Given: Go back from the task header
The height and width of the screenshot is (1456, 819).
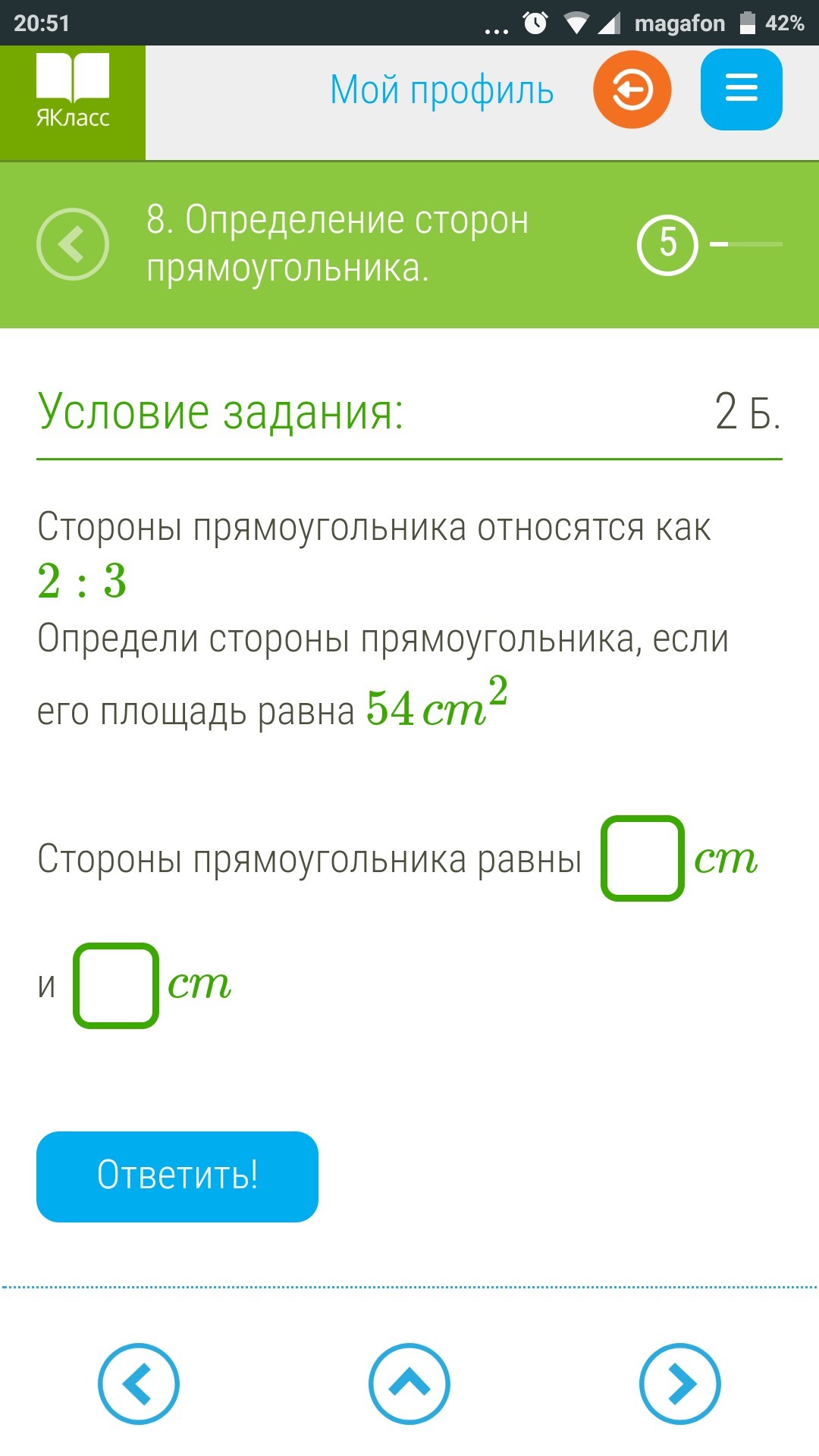Looking at the screenshot, I should click(x=73, y=244).
